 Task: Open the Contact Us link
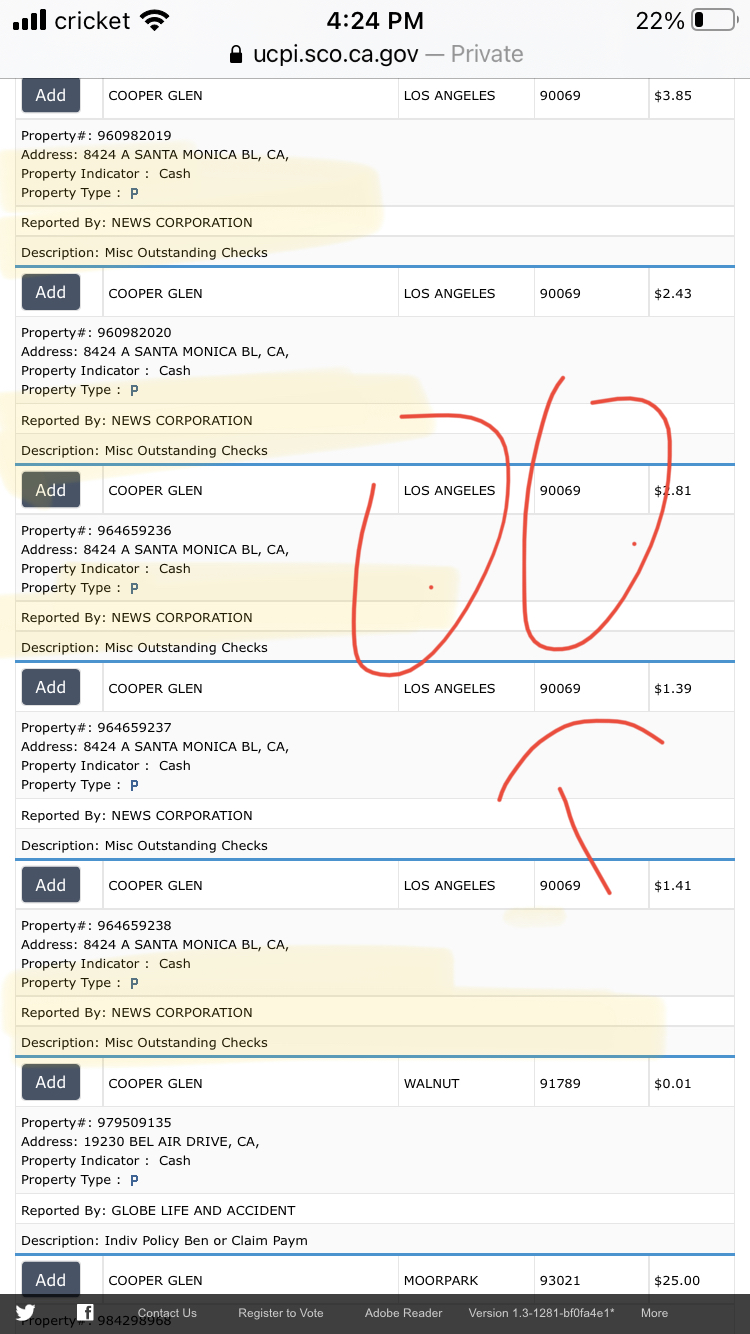tap(167, 1313)
